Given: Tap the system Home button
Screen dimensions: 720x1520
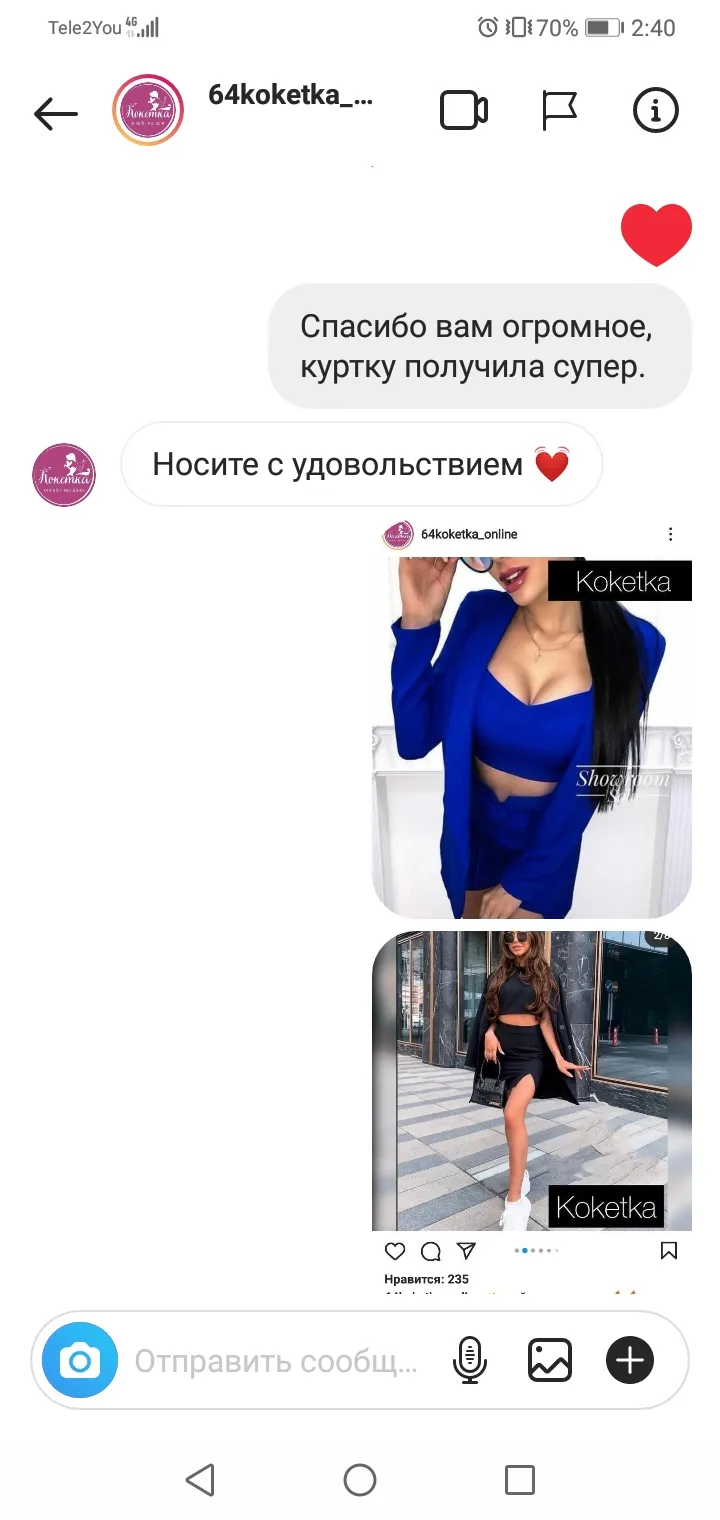Looking at the screenshot, I should (360, 1480).
